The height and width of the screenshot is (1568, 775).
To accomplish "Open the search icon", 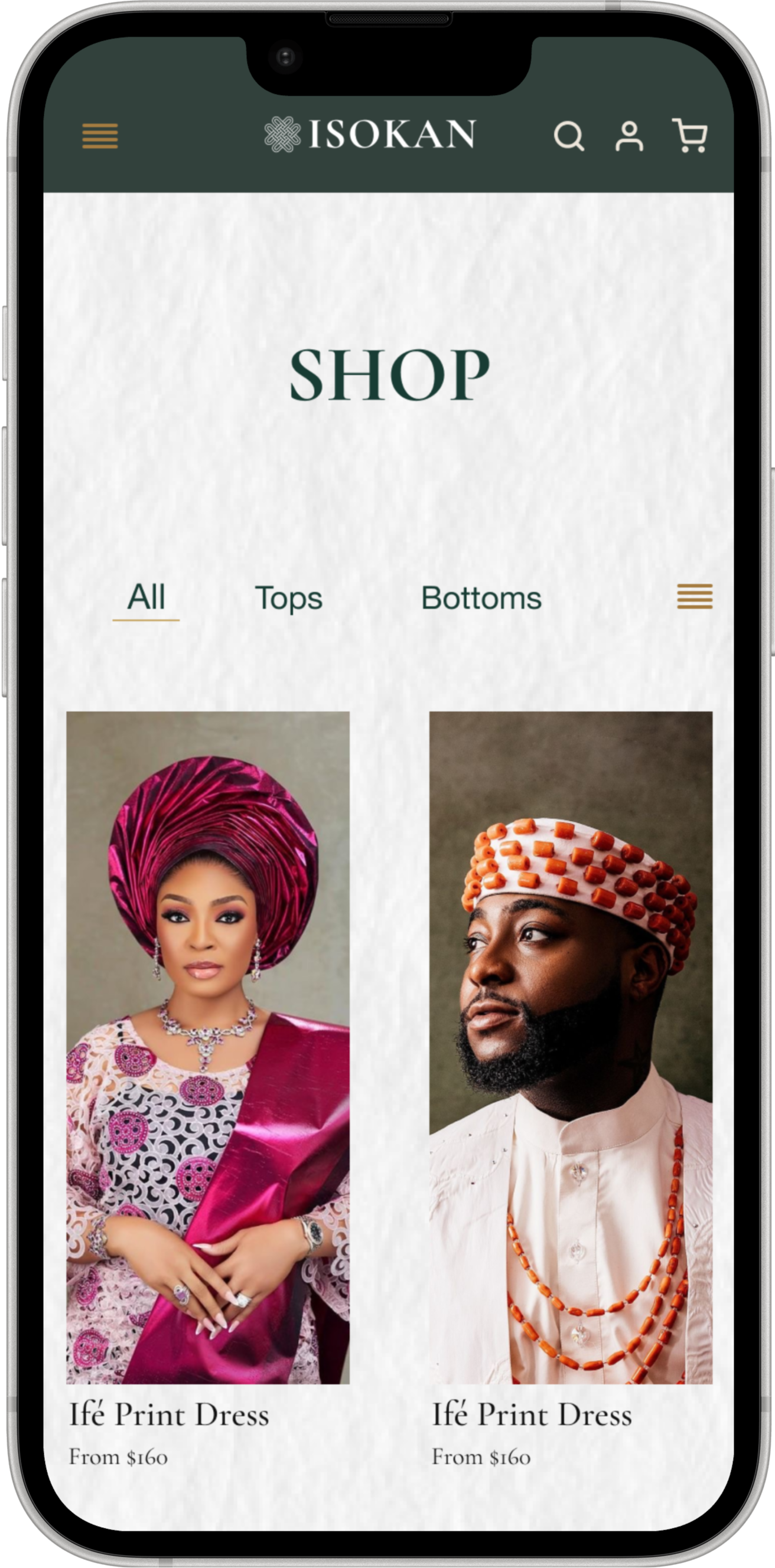I will click(x=568, y=136).
